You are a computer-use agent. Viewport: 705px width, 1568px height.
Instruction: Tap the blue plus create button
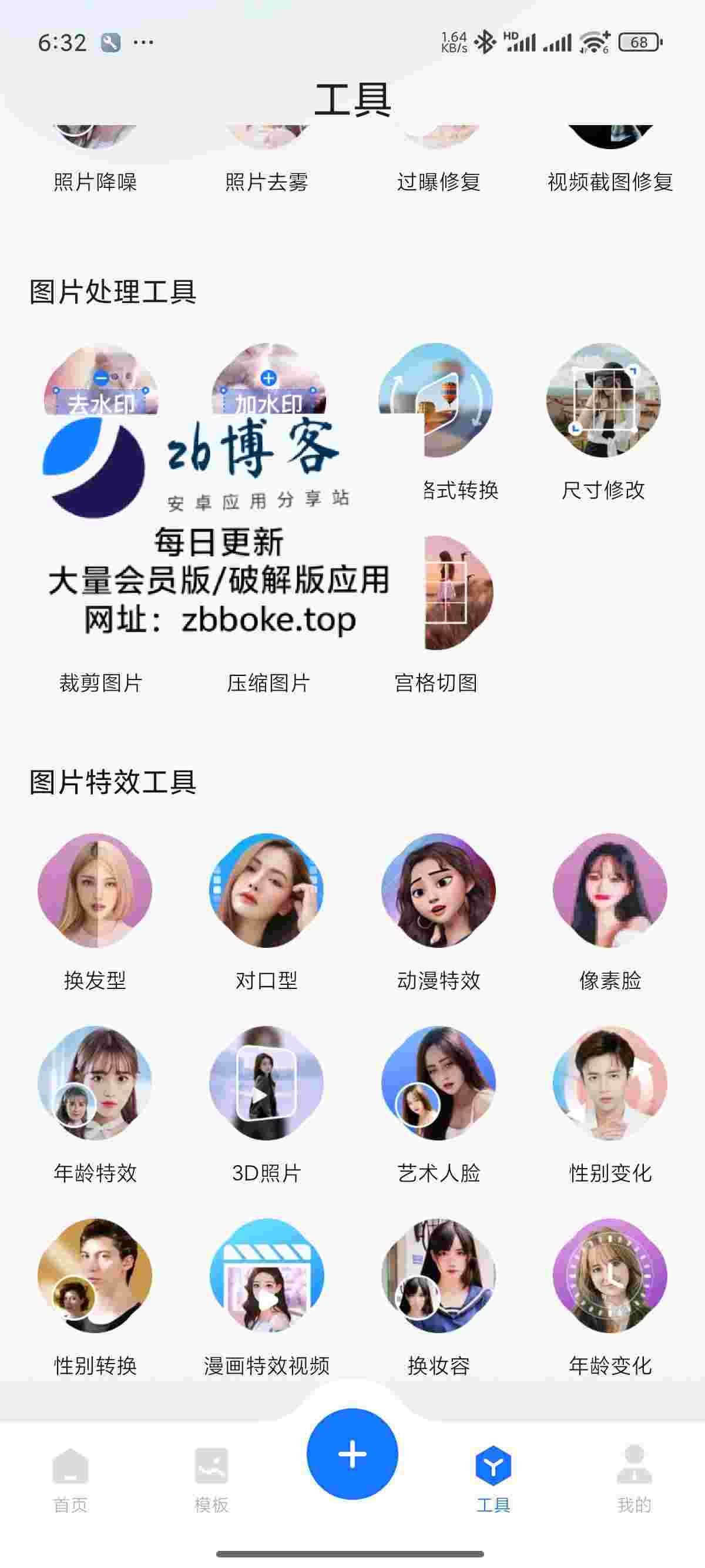pos(352,1454)
